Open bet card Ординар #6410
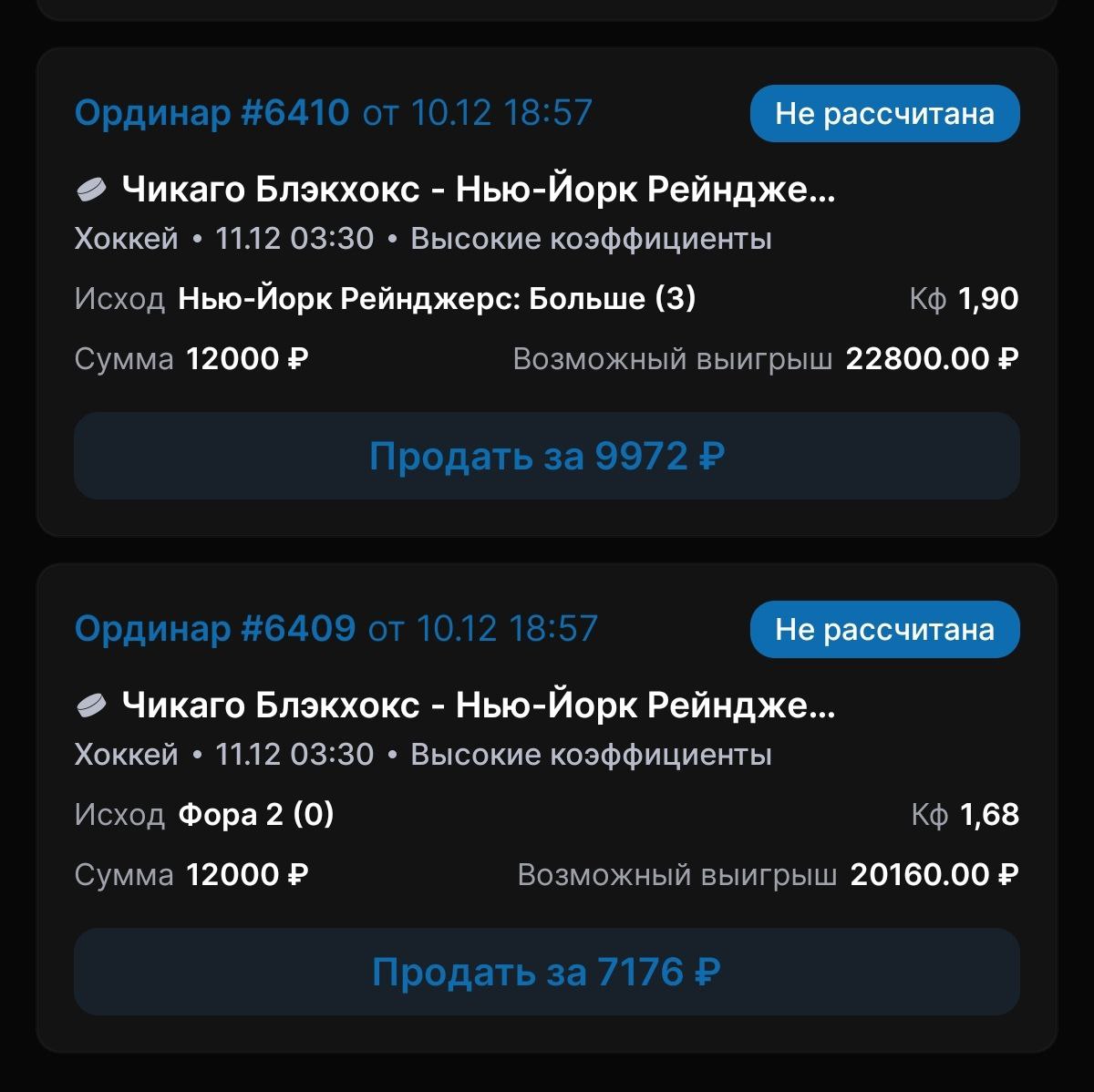1094x1092 pixels. click(x=212, y=113)
